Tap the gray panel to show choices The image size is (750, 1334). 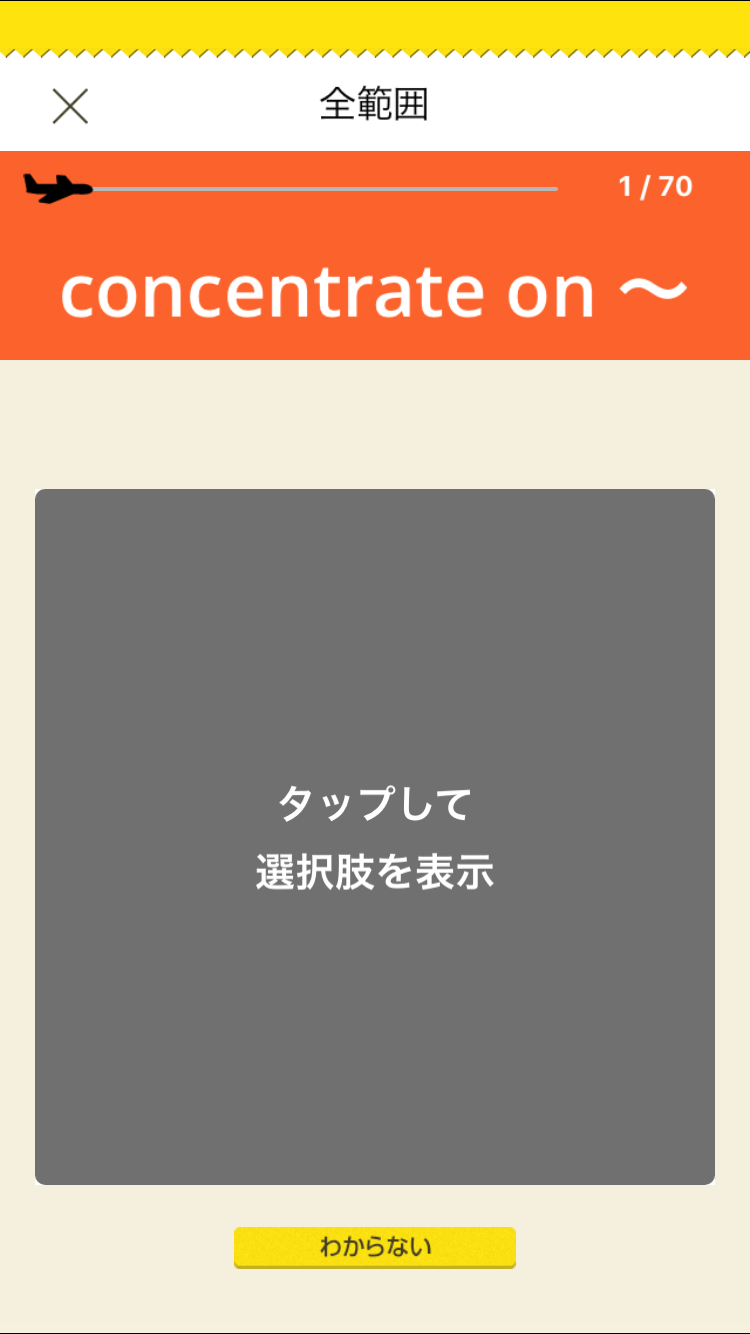(x=375, y=837)
